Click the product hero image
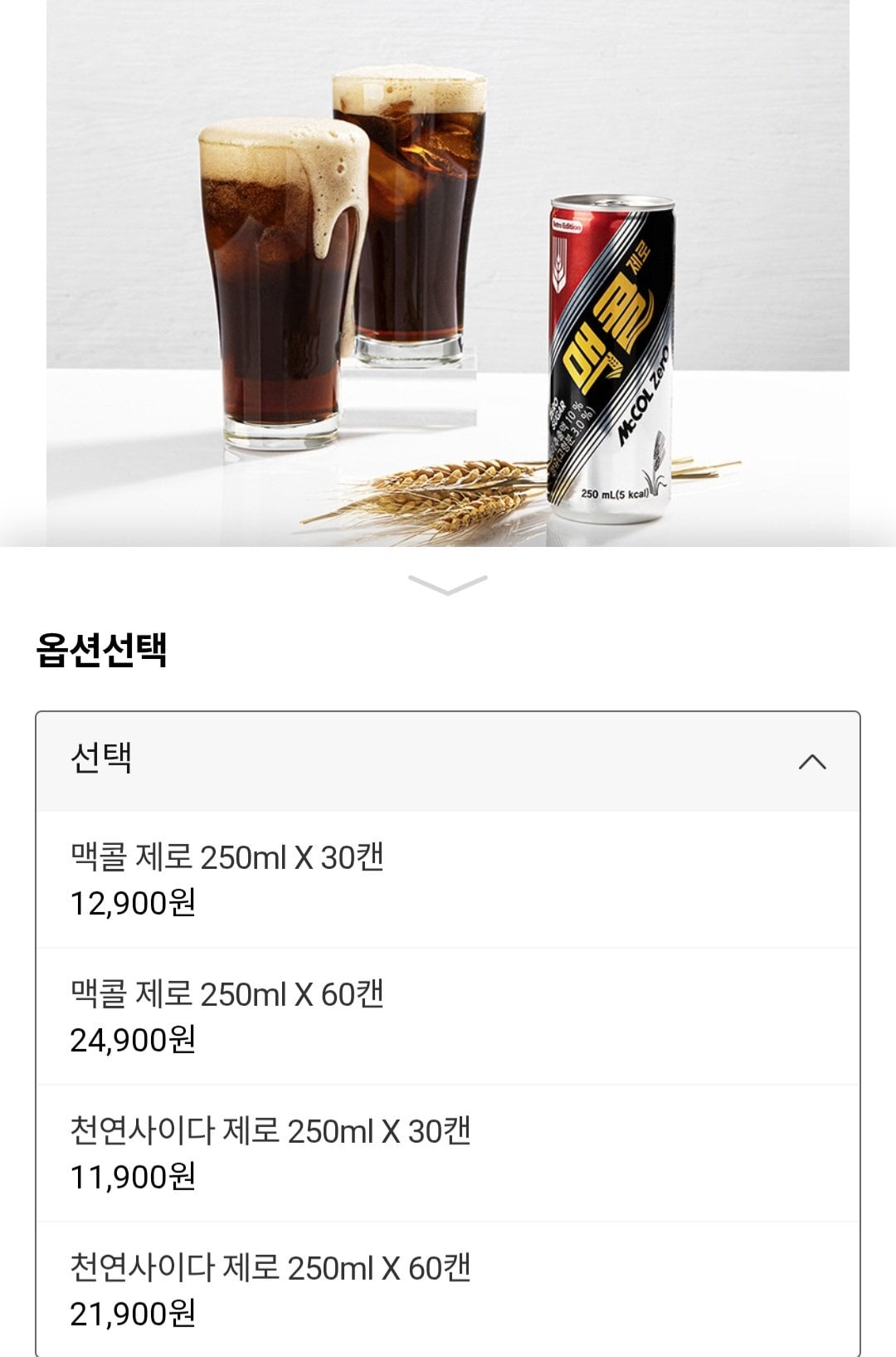The image size is (896, 1357). point(448,274)
